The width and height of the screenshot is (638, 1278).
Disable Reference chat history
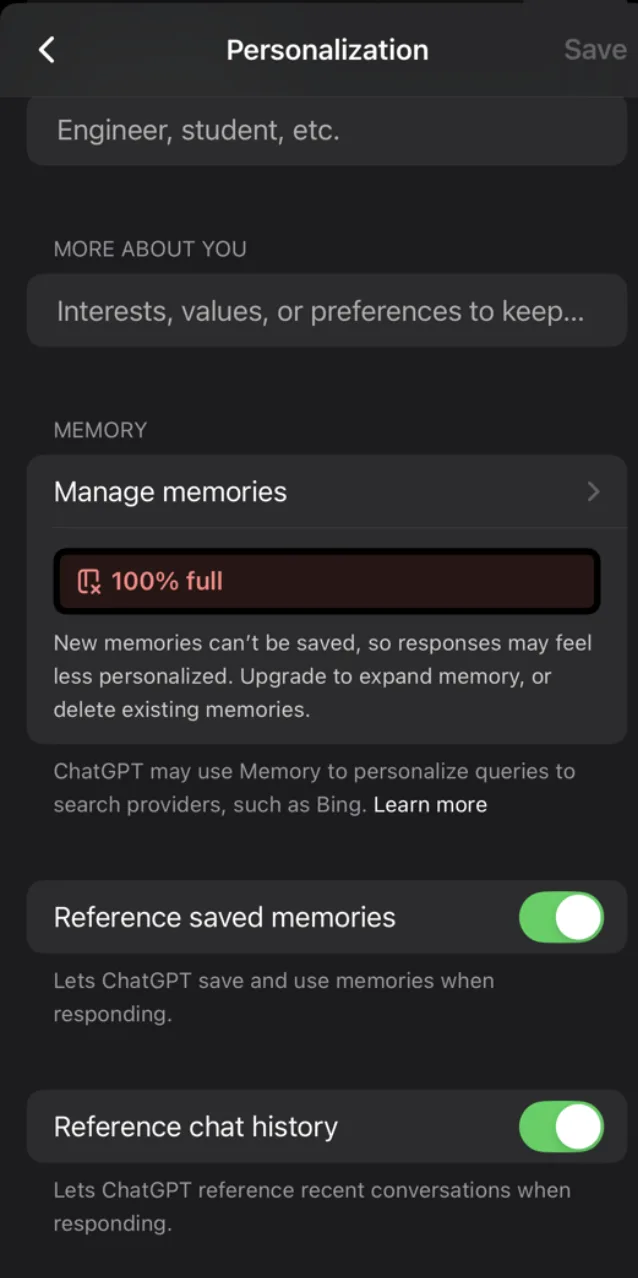click(x=561, y=1127)
